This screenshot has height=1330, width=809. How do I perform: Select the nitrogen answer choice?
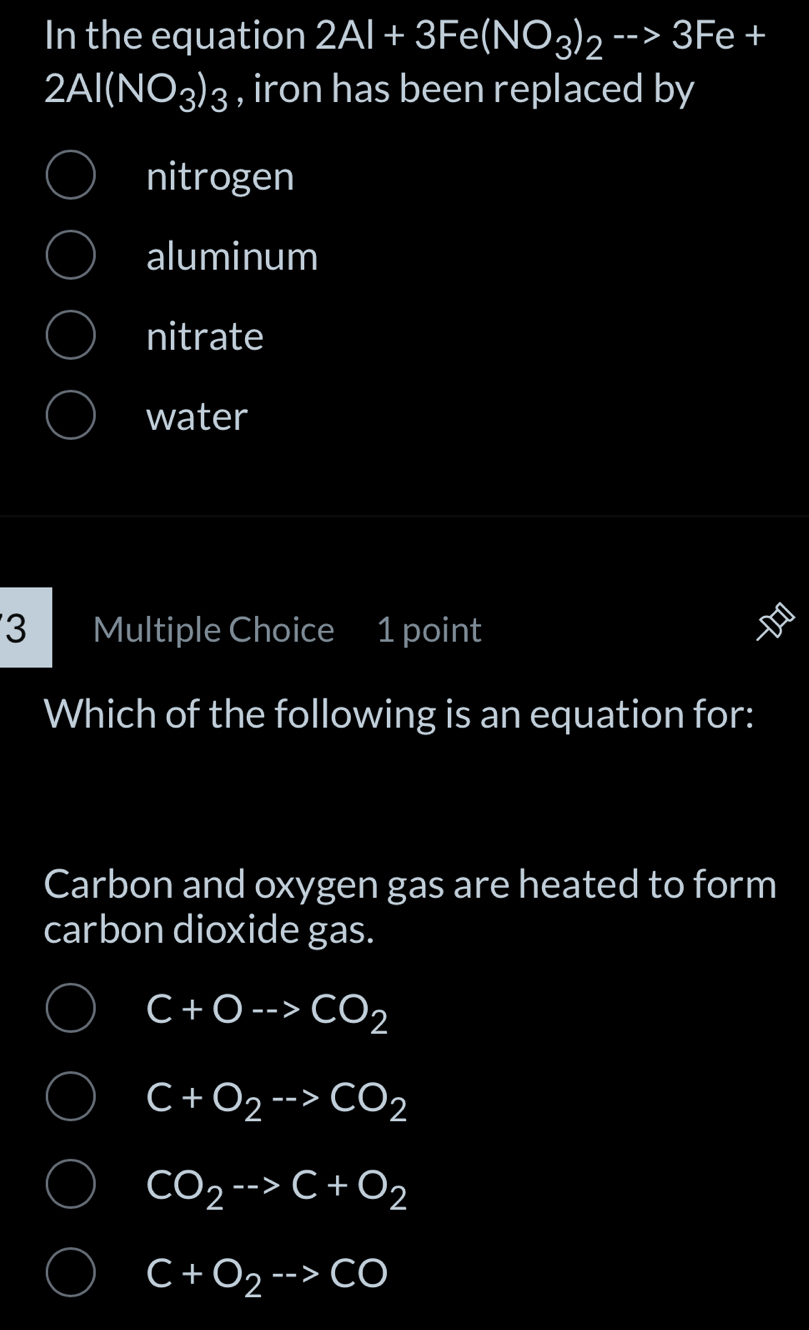coord(70,174)
